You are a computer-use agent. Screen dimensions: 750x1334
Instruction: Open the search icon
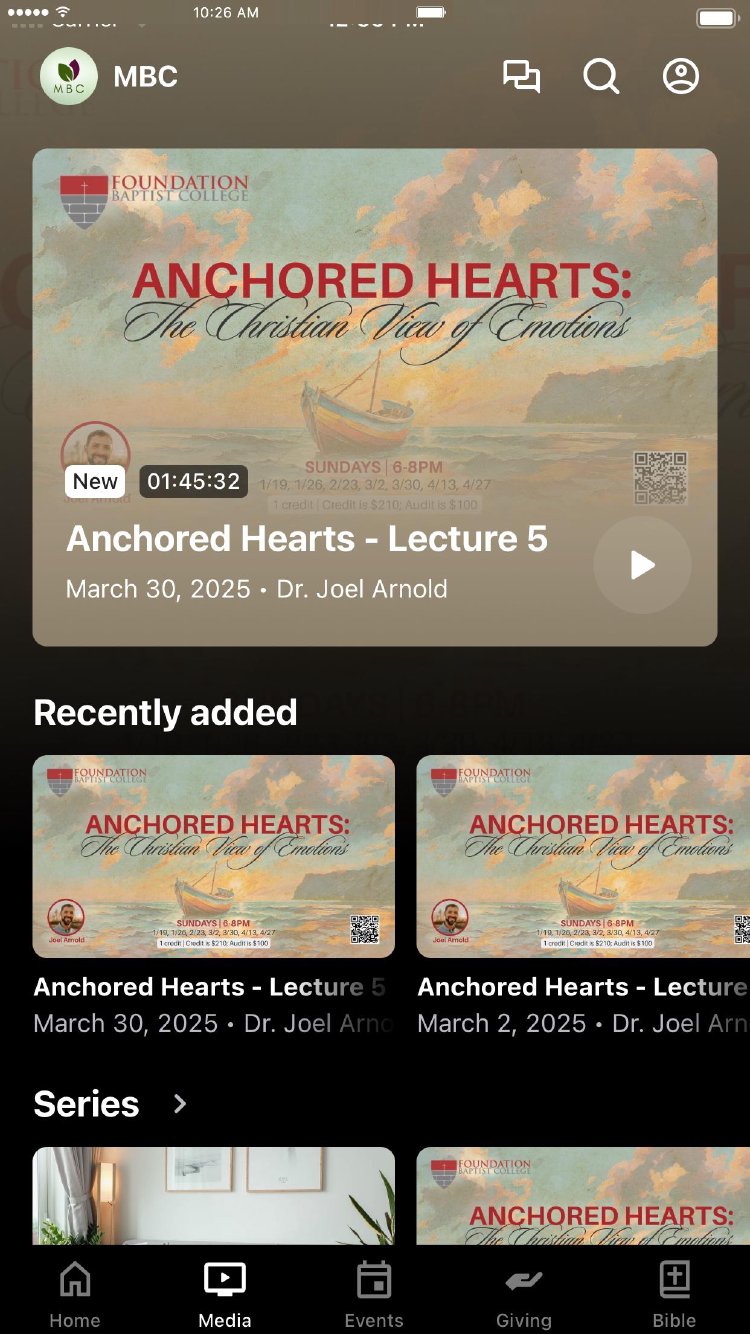(601, 77)
